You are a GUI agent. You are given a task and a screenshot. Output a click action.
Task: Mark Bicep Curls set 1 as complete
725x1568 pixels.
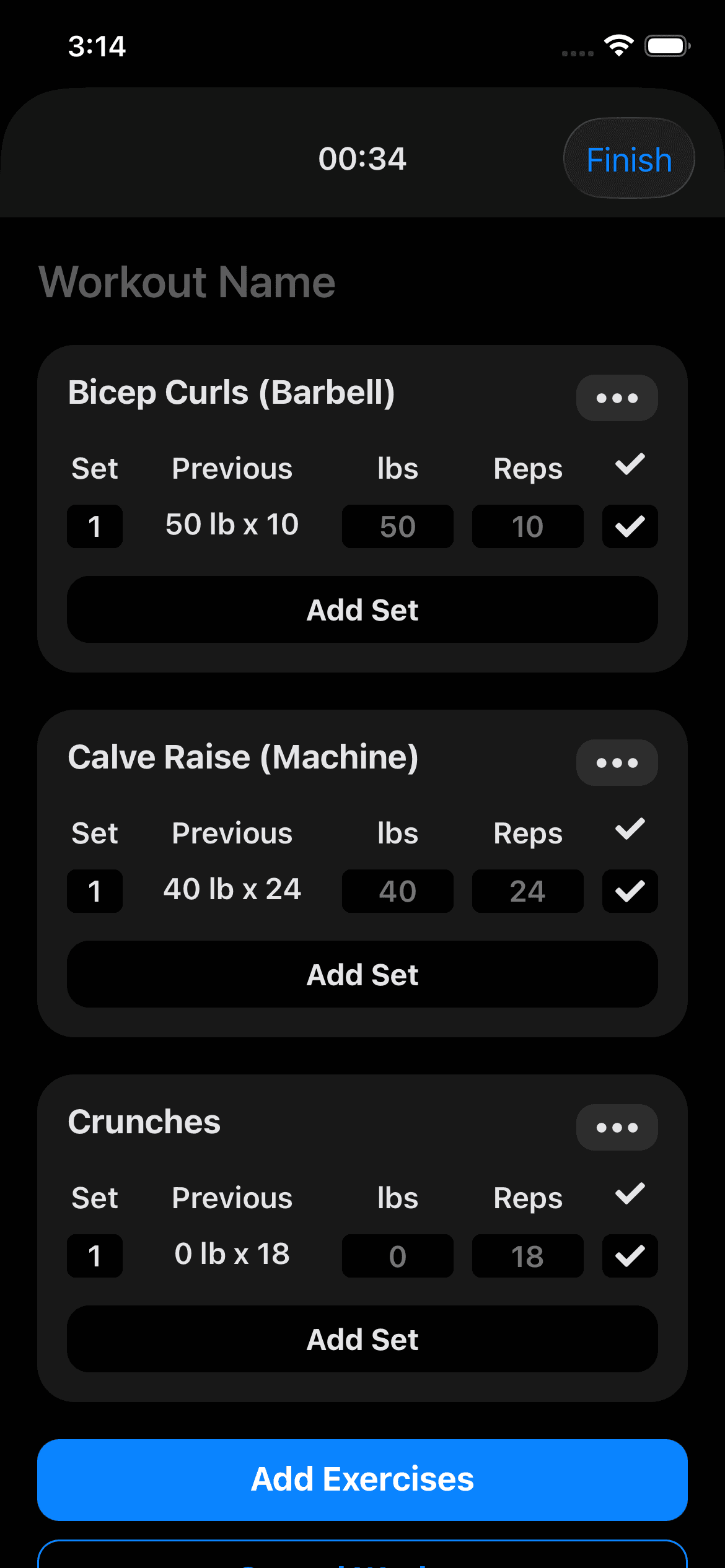pos(630,526)
